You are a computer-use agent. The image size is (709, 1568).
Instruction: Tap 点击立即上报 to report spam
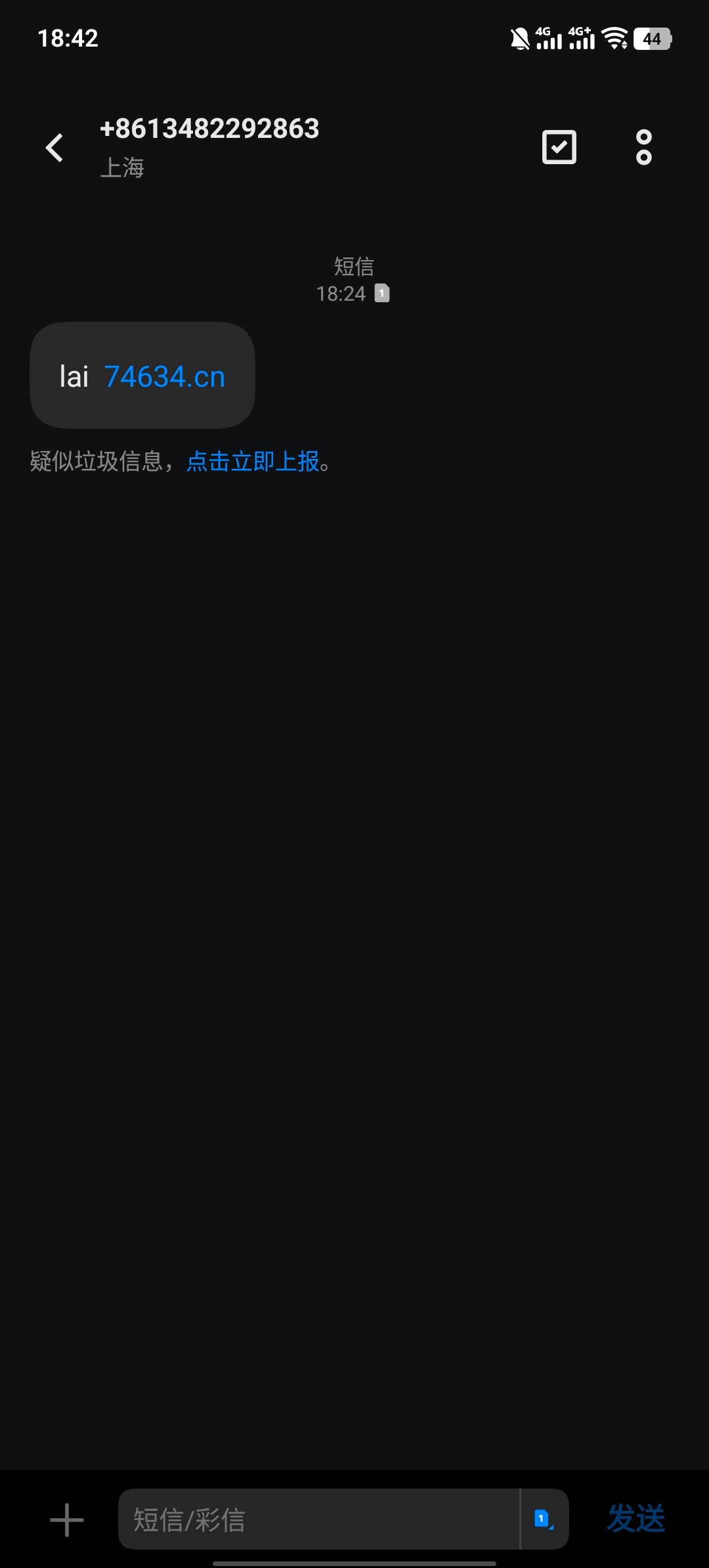253,462
